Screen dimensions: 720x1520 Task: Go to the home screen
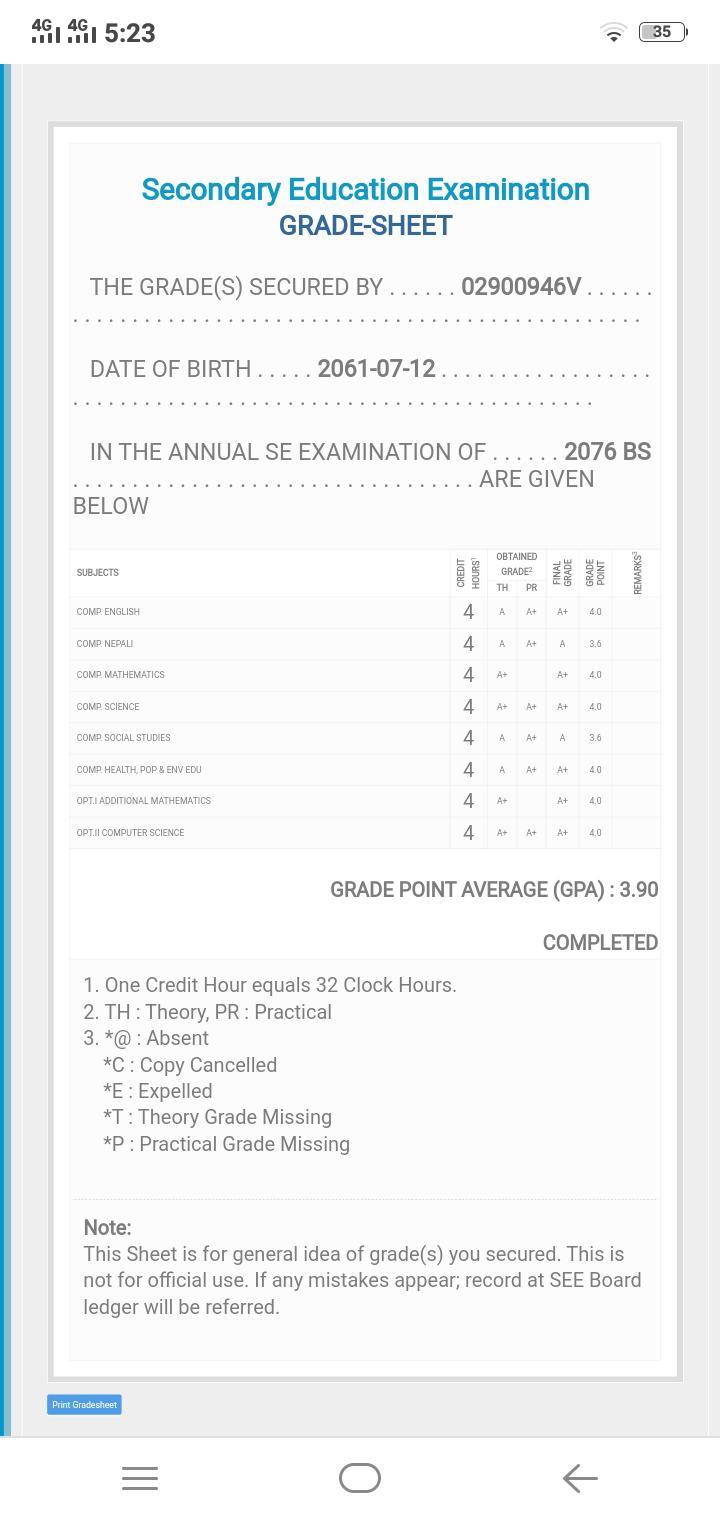360,1478
